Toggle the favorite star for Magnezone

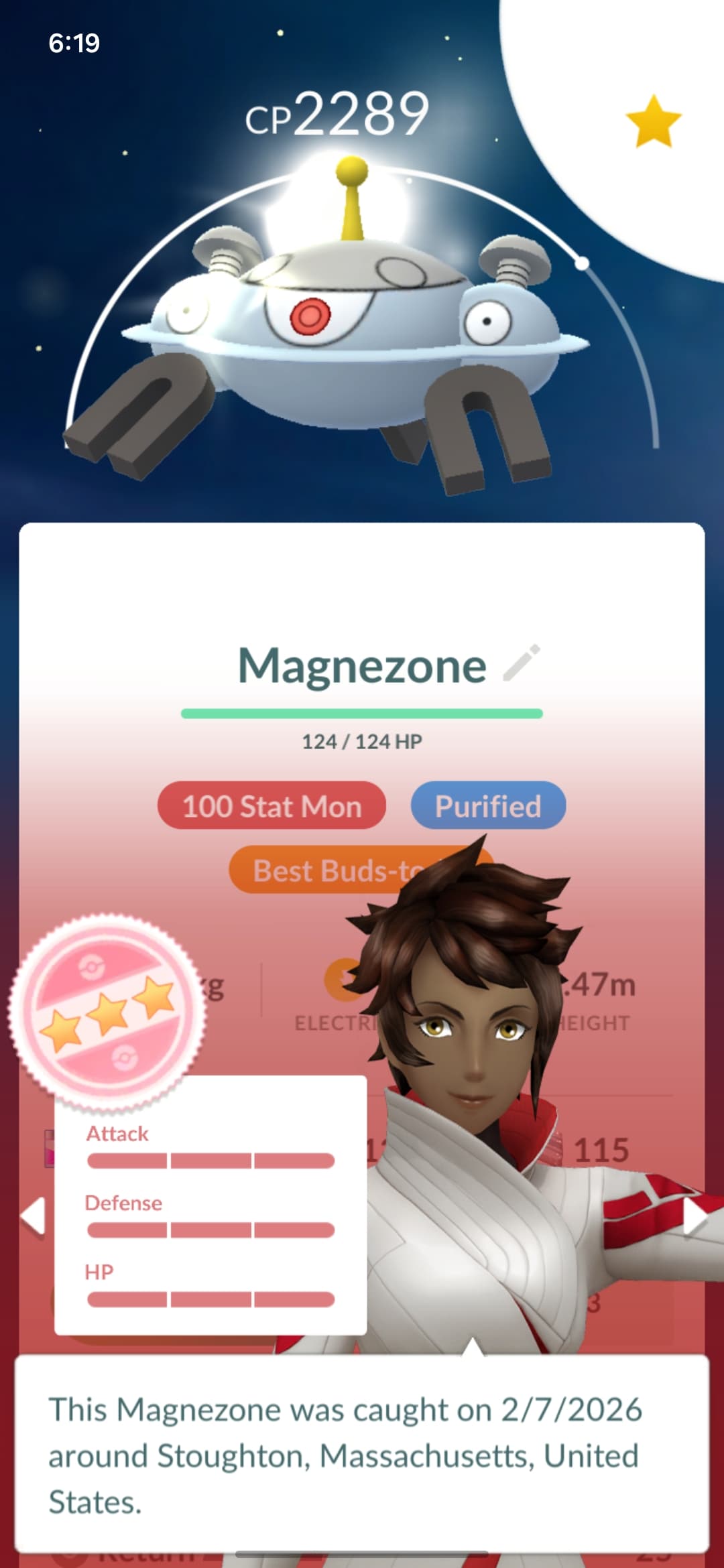[653, 121]
